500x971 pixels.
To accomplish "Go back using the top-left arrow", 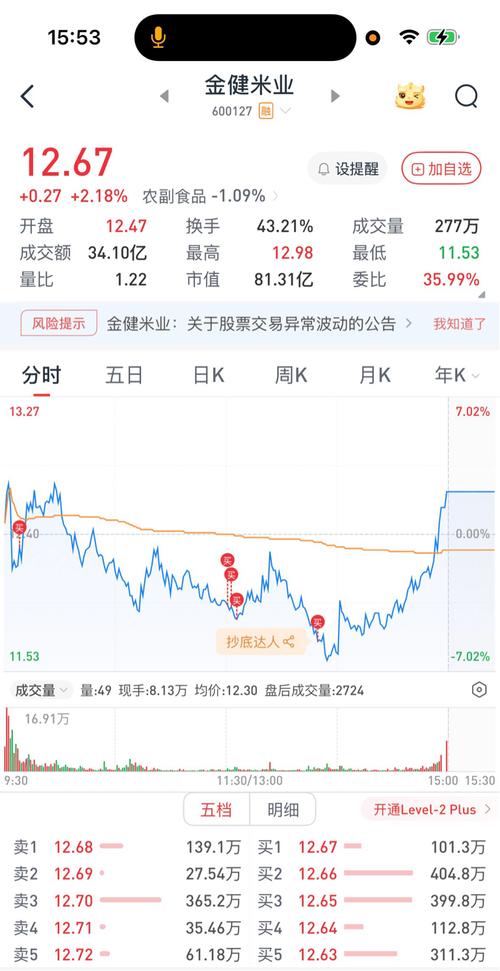I will tap(27, 97).
